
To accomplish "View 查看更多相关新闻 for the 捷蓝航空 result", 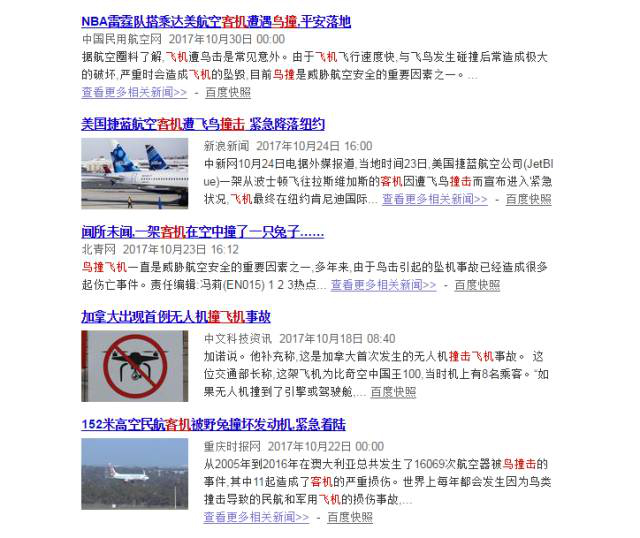I will point(434,199).
